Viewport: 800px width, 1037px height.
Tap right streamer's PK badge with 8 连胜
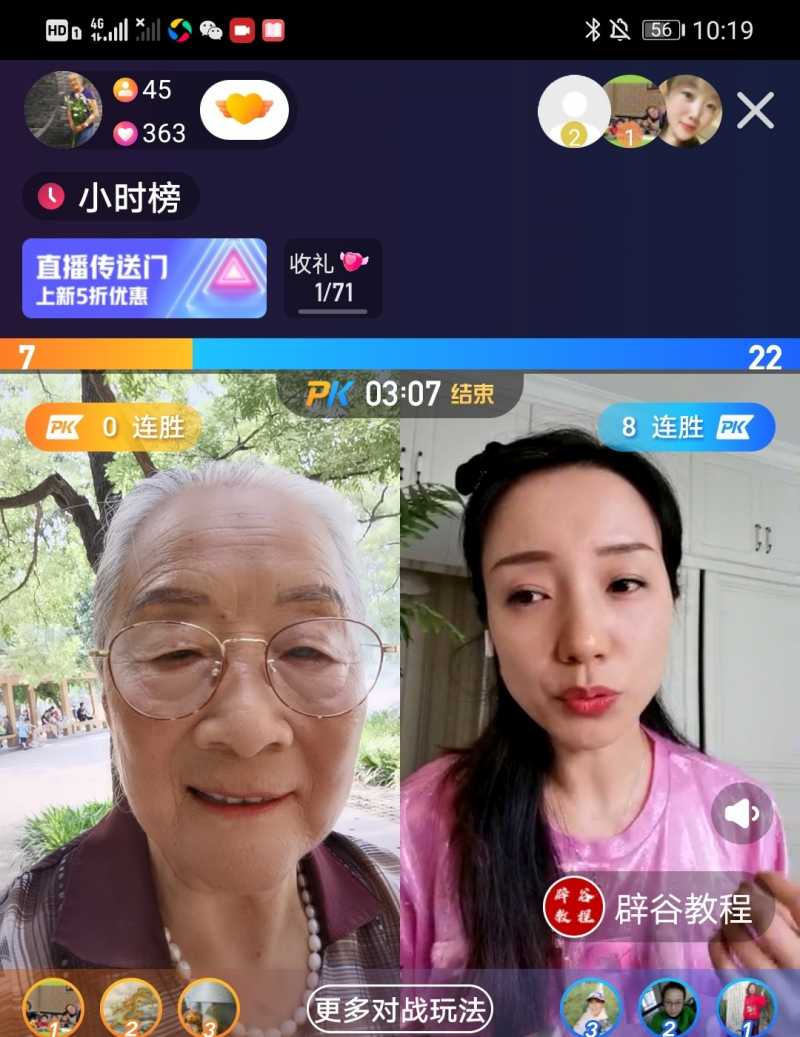(685, 426)
